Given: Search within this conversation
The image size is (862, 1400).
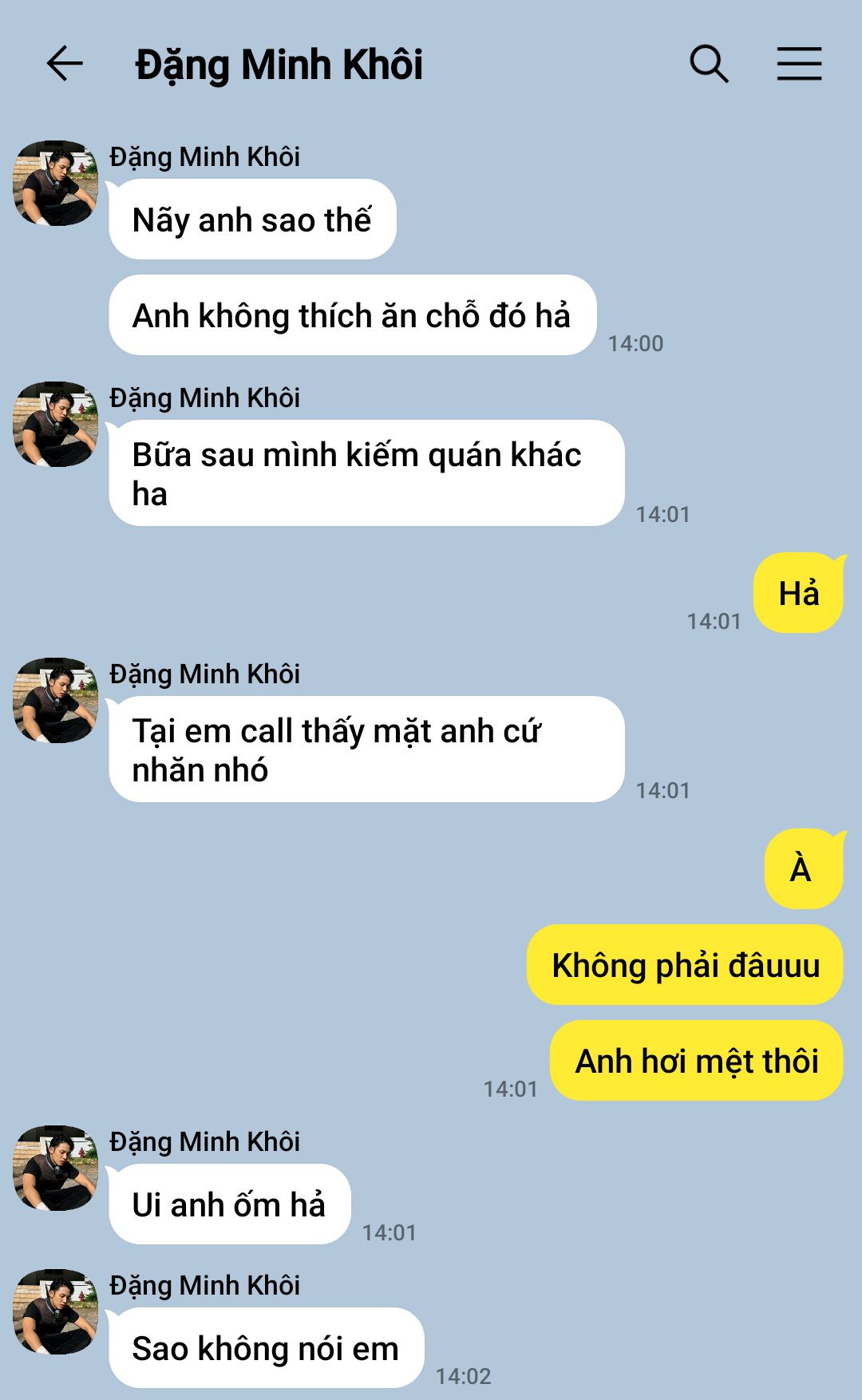Looking at the screenshot, I should pos(709,64).
